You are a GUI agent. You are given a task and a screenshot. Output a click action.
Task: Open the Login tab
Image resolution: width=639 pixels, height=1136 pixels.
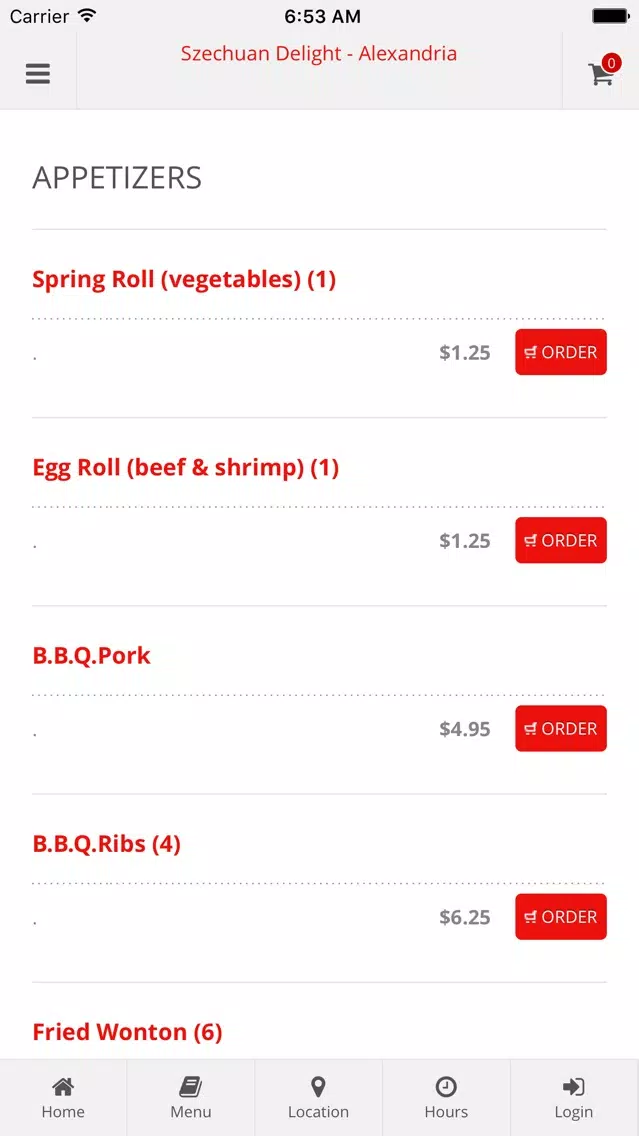point(574,1098)
